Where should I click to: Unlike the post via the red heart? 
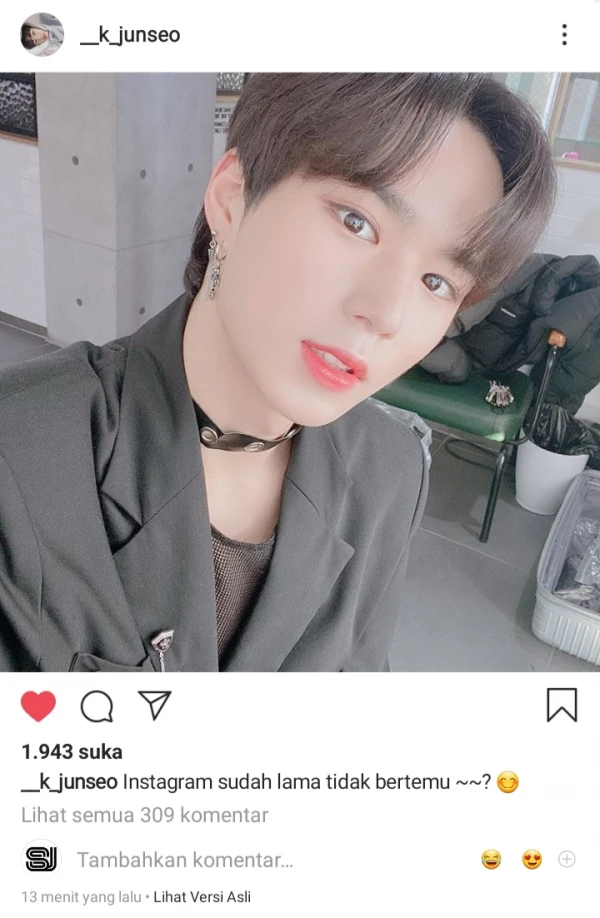[39, 706]
